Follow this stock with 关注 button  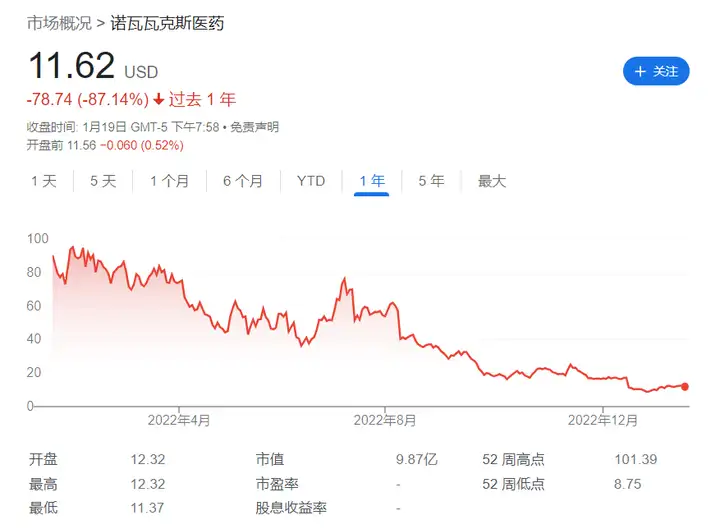655,71
